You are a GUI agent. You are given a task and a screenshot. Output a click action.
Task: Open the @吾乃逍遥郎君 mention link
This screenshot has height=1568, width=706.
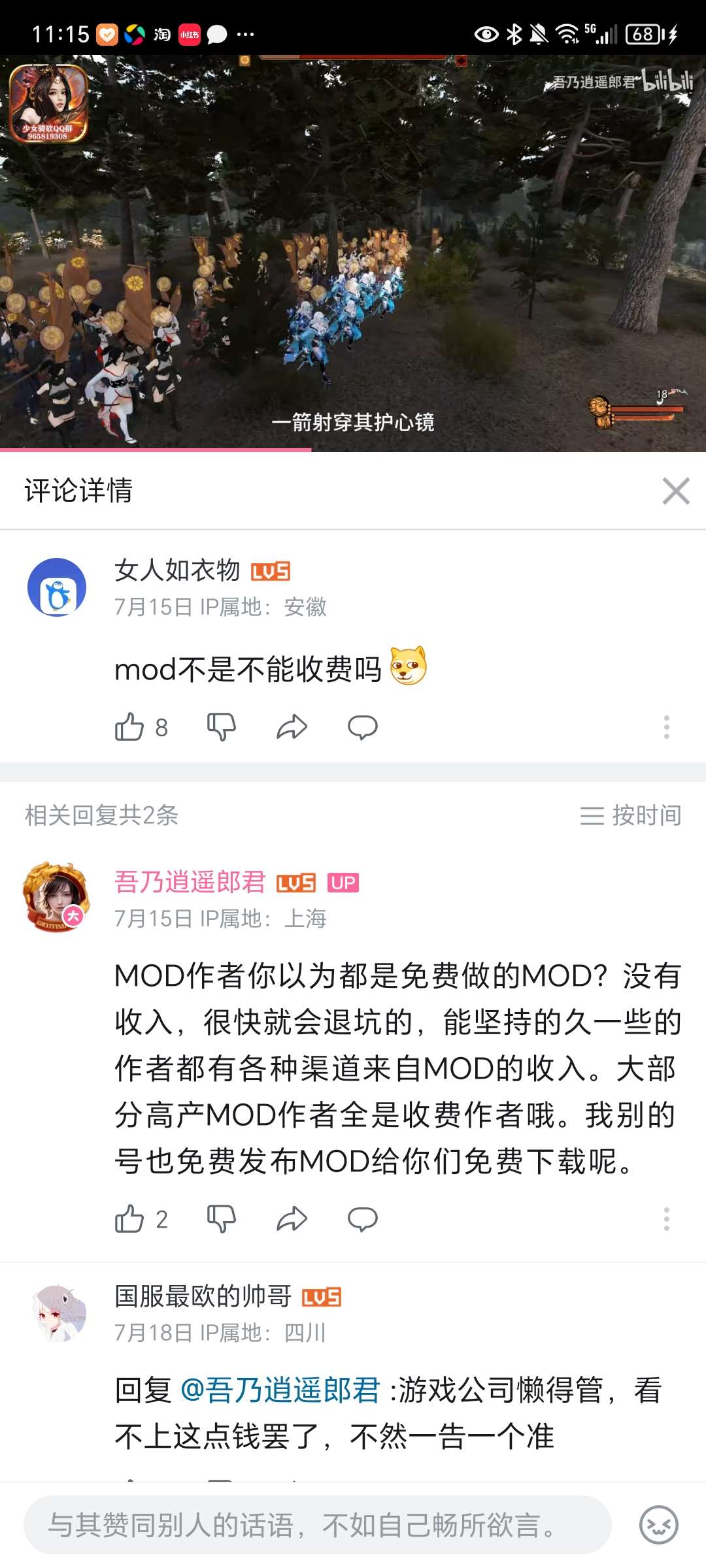[280, 1390]
